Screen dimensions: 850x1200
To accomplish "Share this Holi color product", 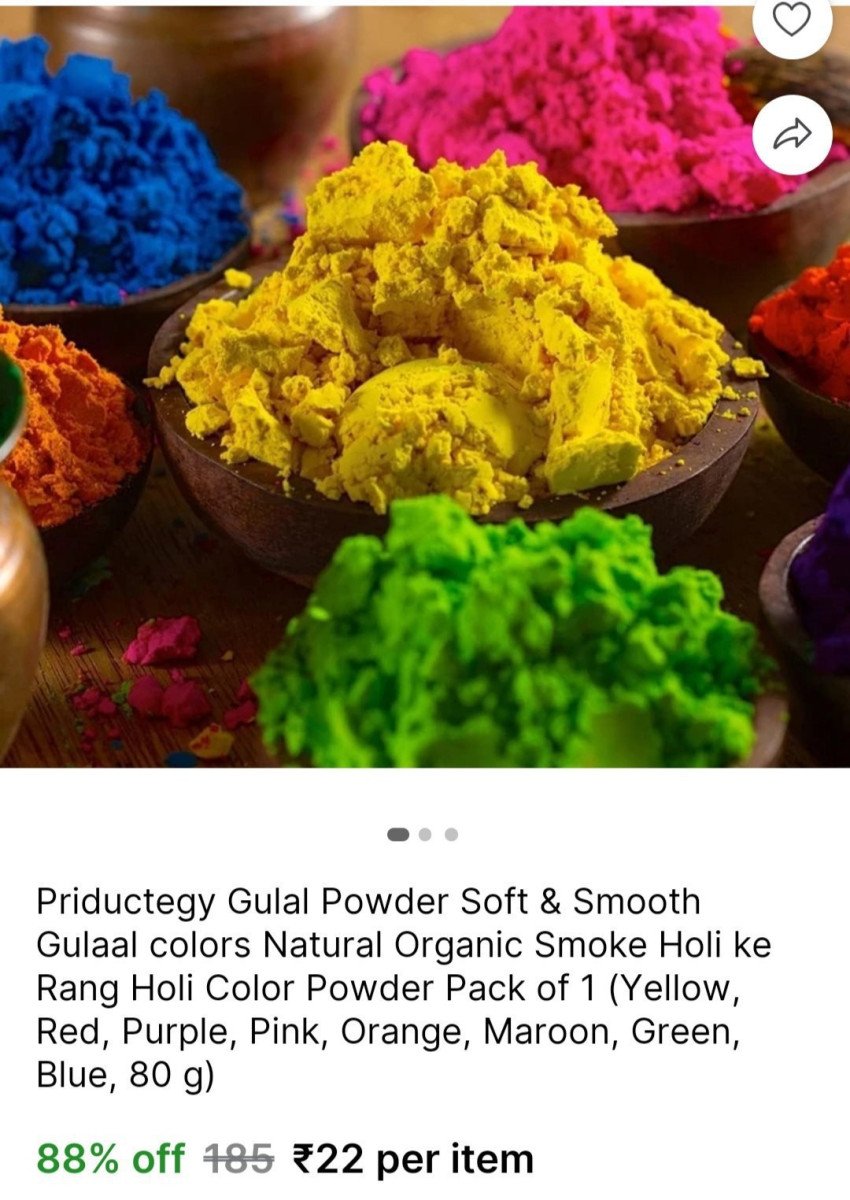I will click(x=792, y=135).
